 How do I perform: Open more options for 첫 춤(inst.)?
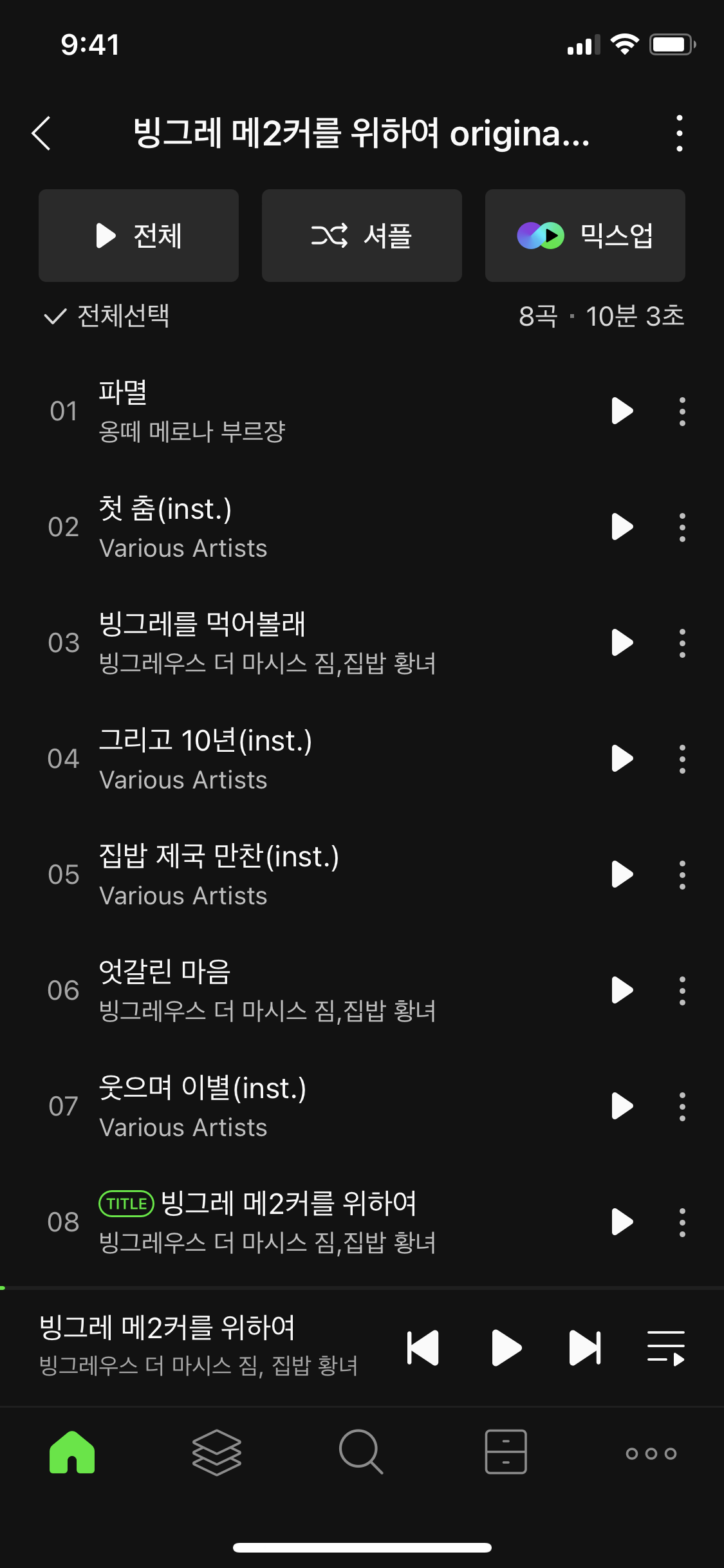pos(682,527)
